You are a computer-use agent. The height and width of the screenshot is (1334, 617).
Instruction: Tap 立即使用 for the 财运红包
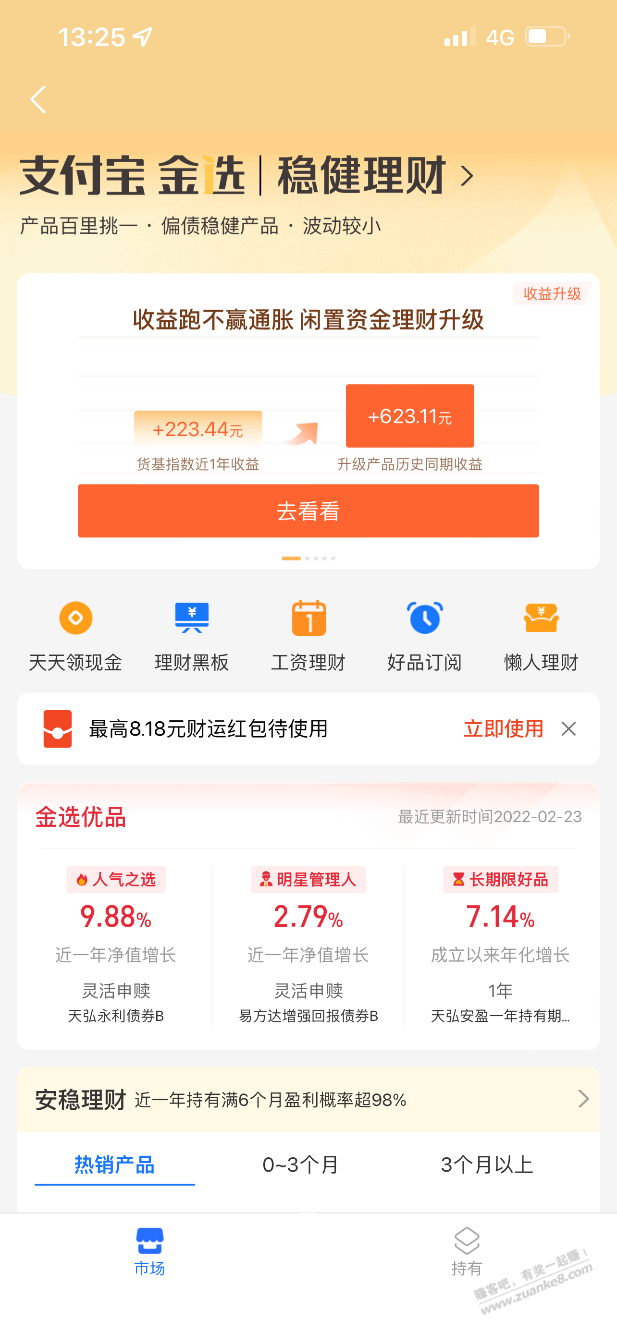(x=503, y=729)
